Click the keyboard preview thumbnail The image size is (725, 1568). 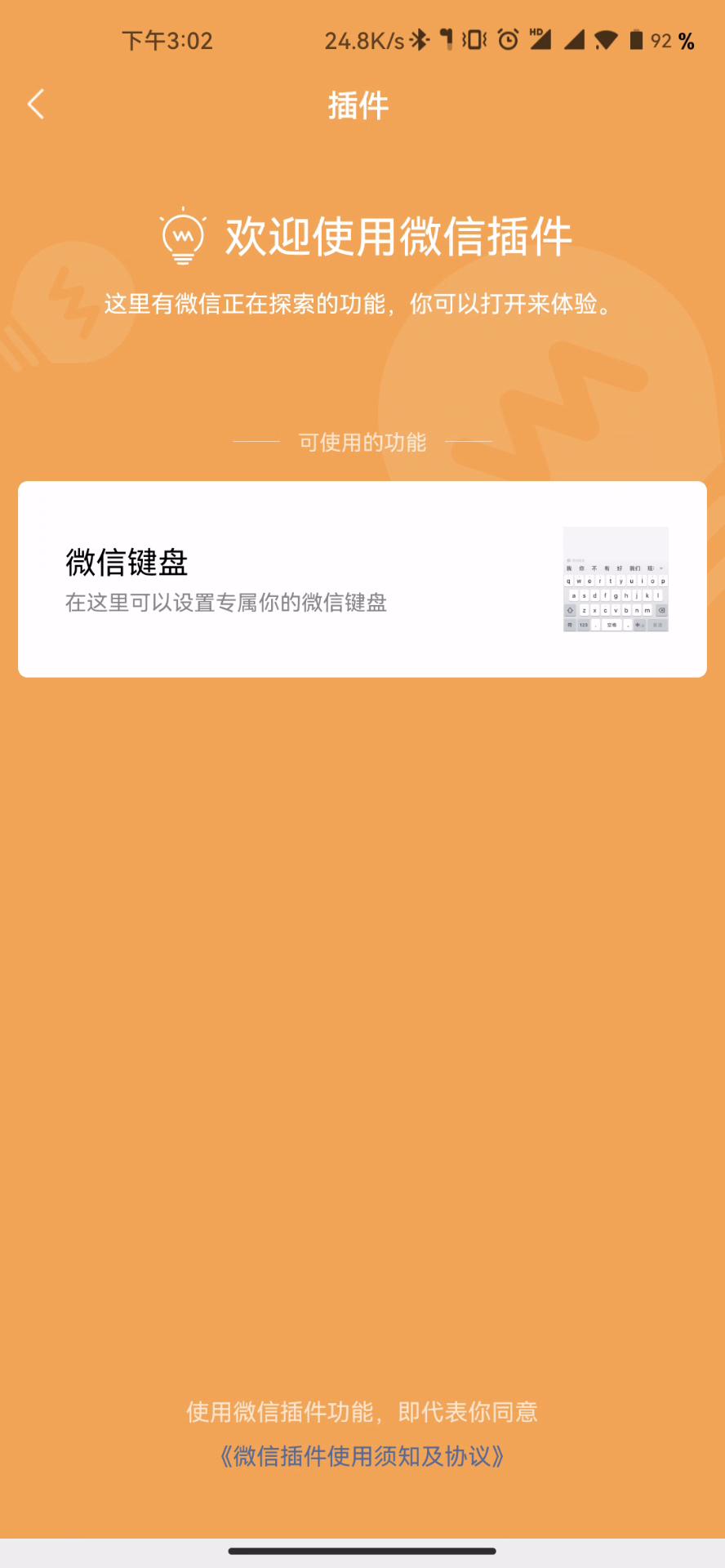click(x=615, y=579)
